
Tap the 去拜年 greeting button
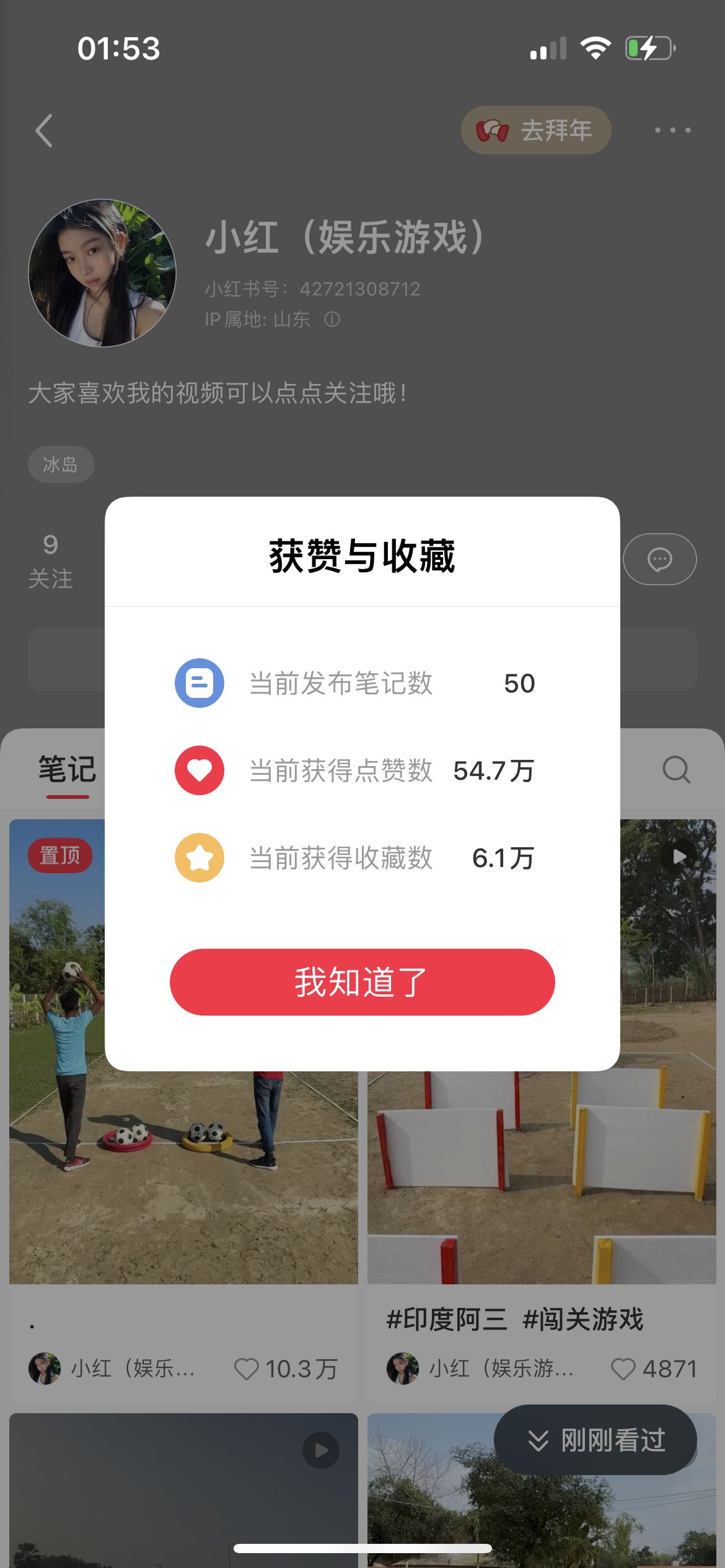536,130
